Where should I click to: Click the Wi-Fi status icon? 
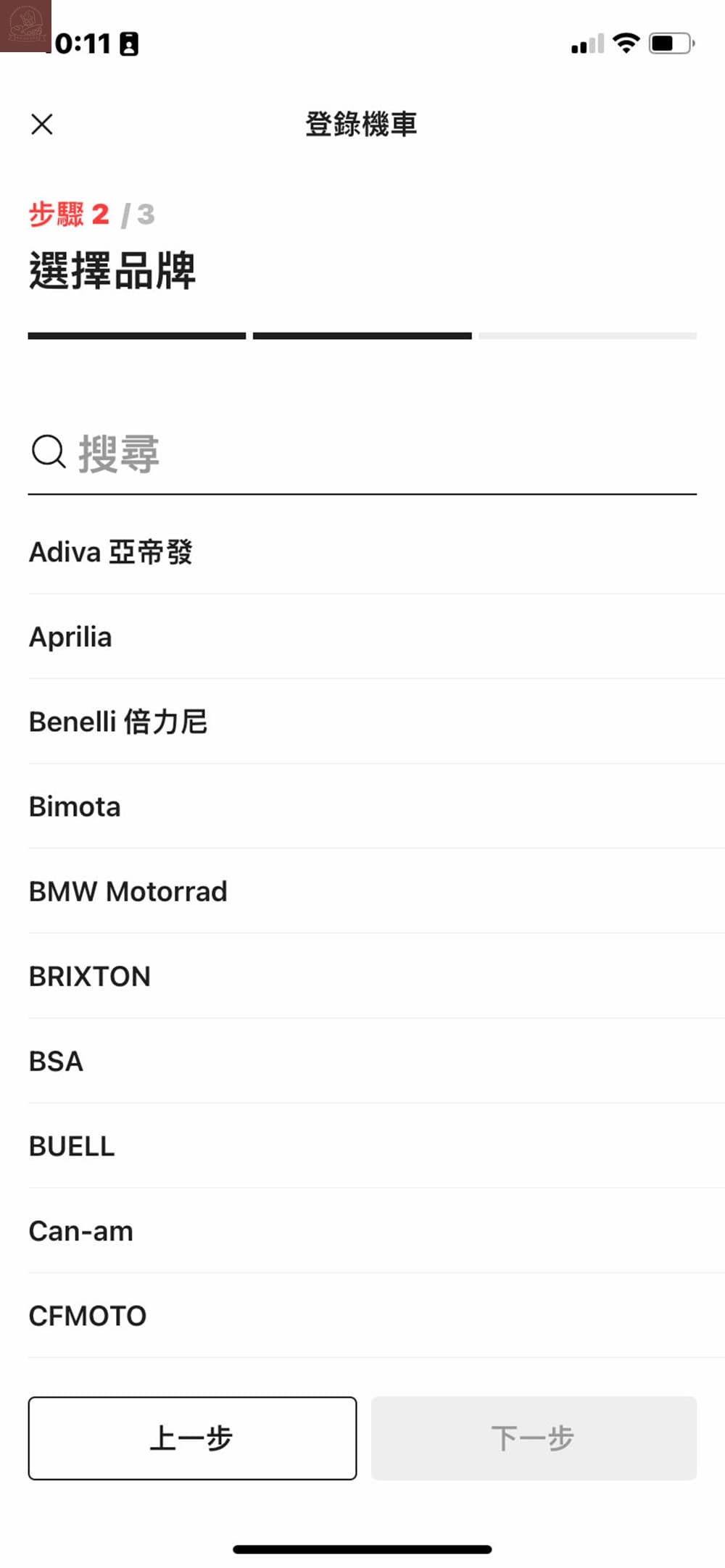(x=625, y=43)
